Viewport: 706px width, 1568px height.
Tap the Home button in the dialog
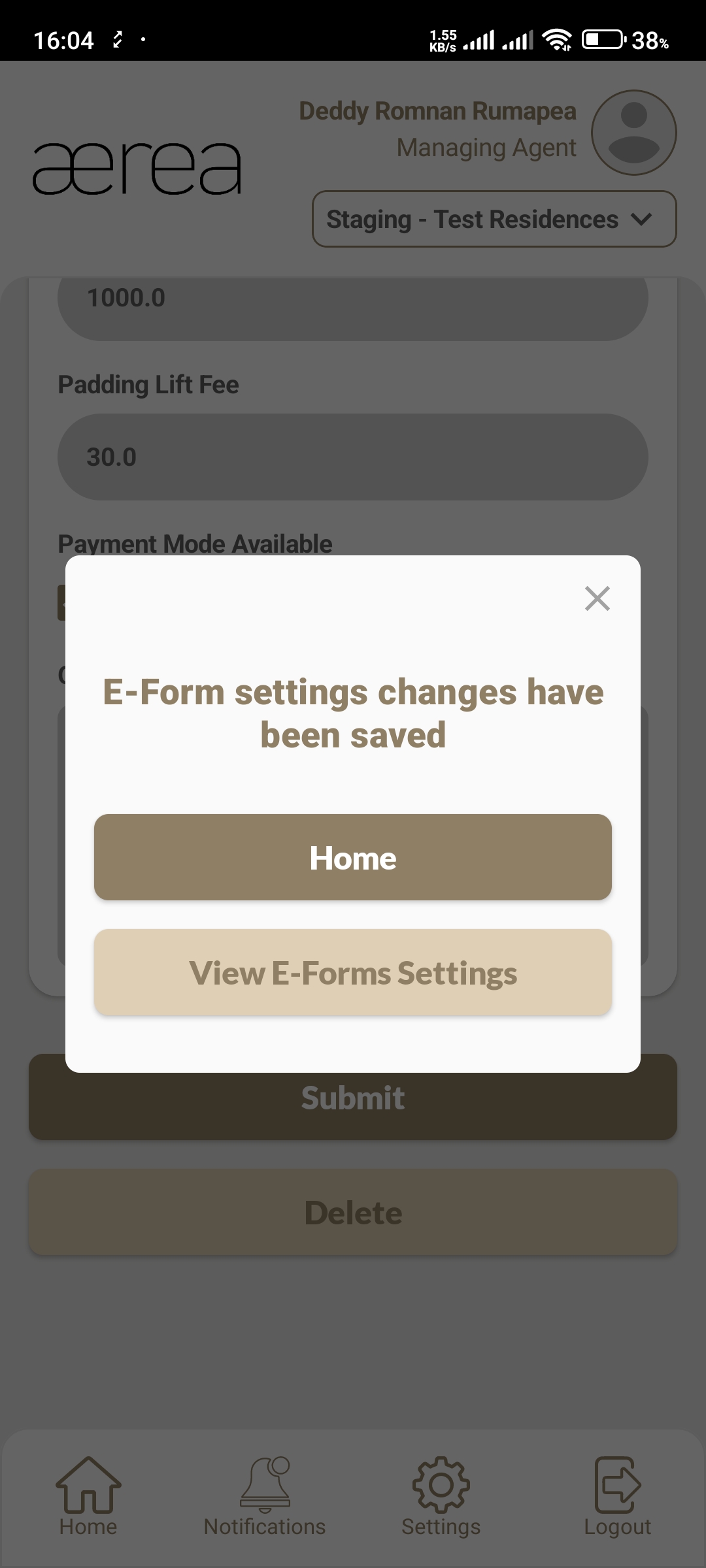pyautogui.click(x=353, y=857)
